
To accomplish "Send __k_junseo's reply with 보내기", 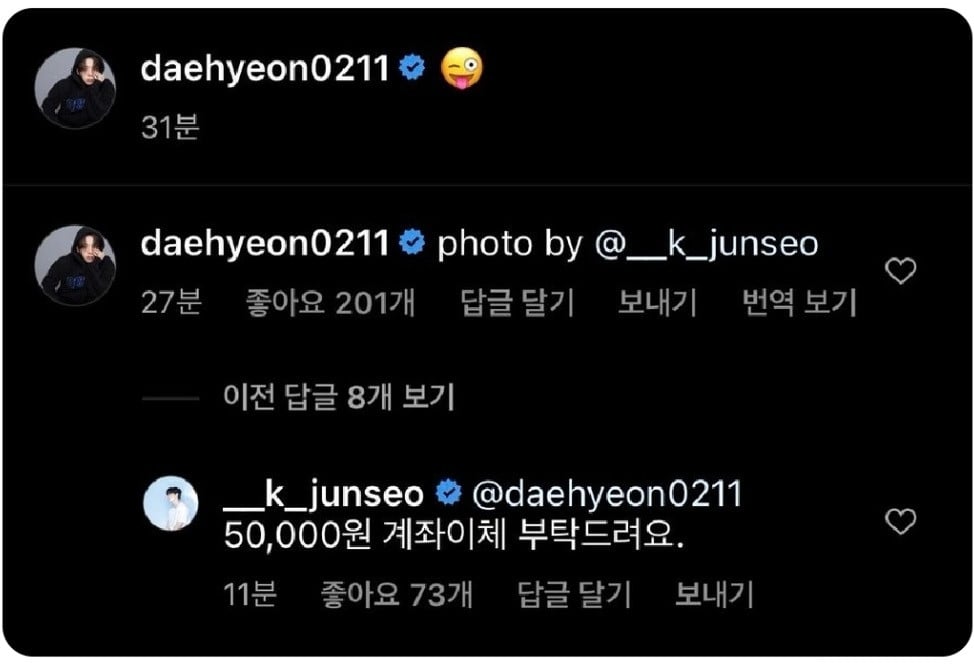I will [713, 595].
